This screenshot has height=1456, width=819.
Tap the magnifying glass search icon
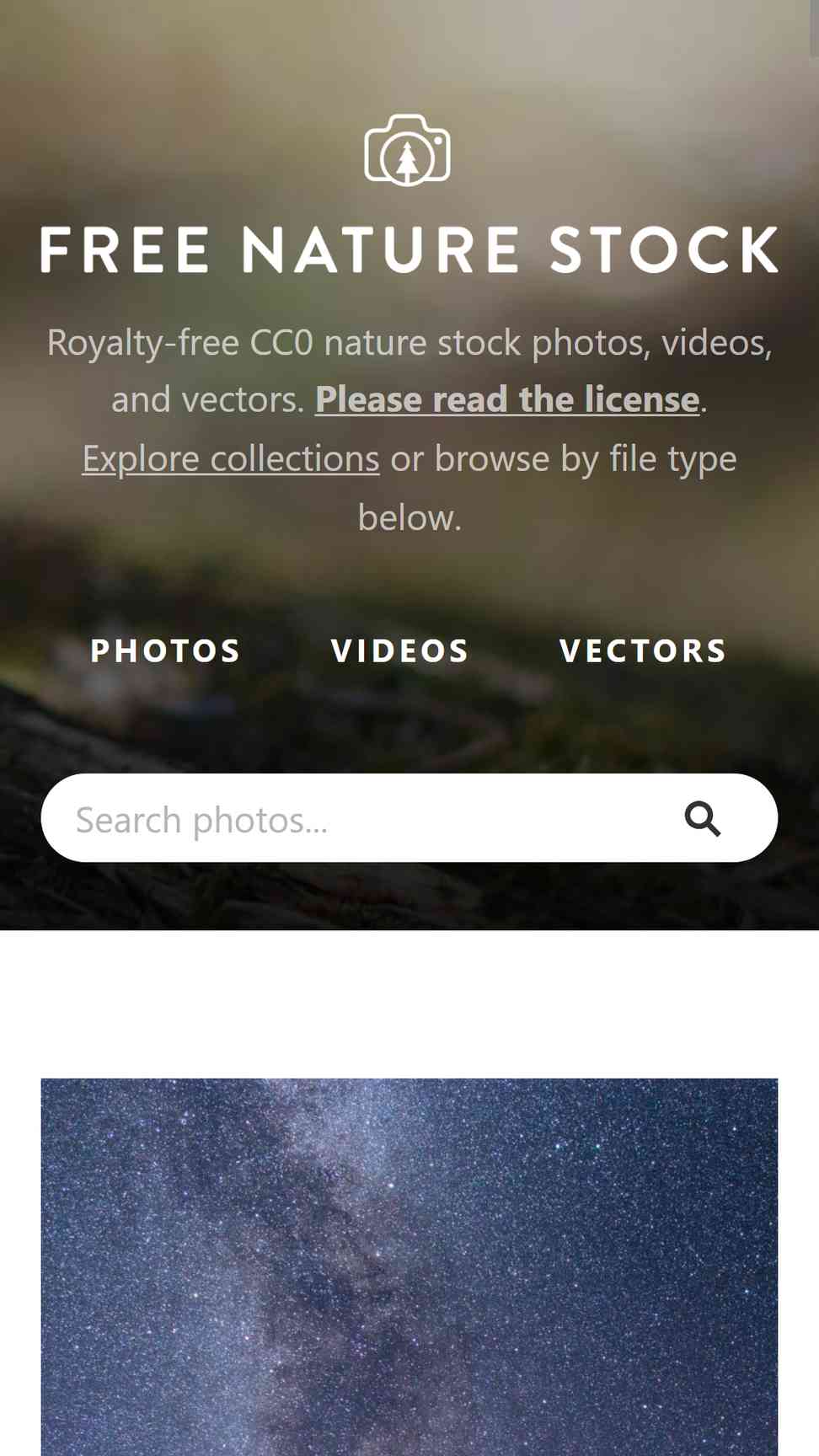coord(702,819)
